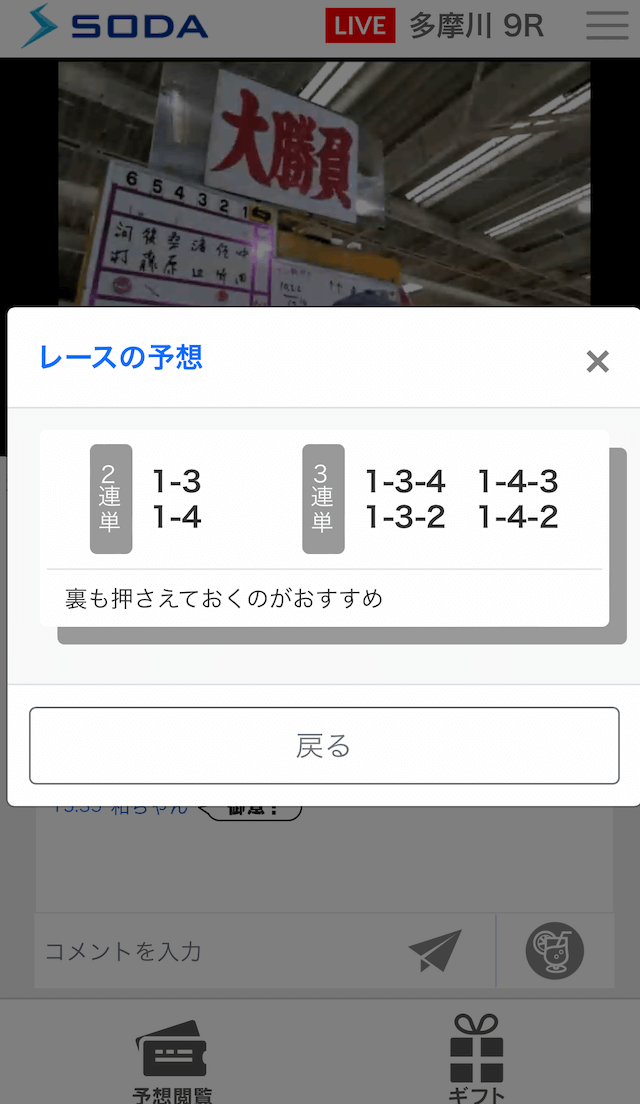
Task: Open the drink gift icon
Action: 555,950
